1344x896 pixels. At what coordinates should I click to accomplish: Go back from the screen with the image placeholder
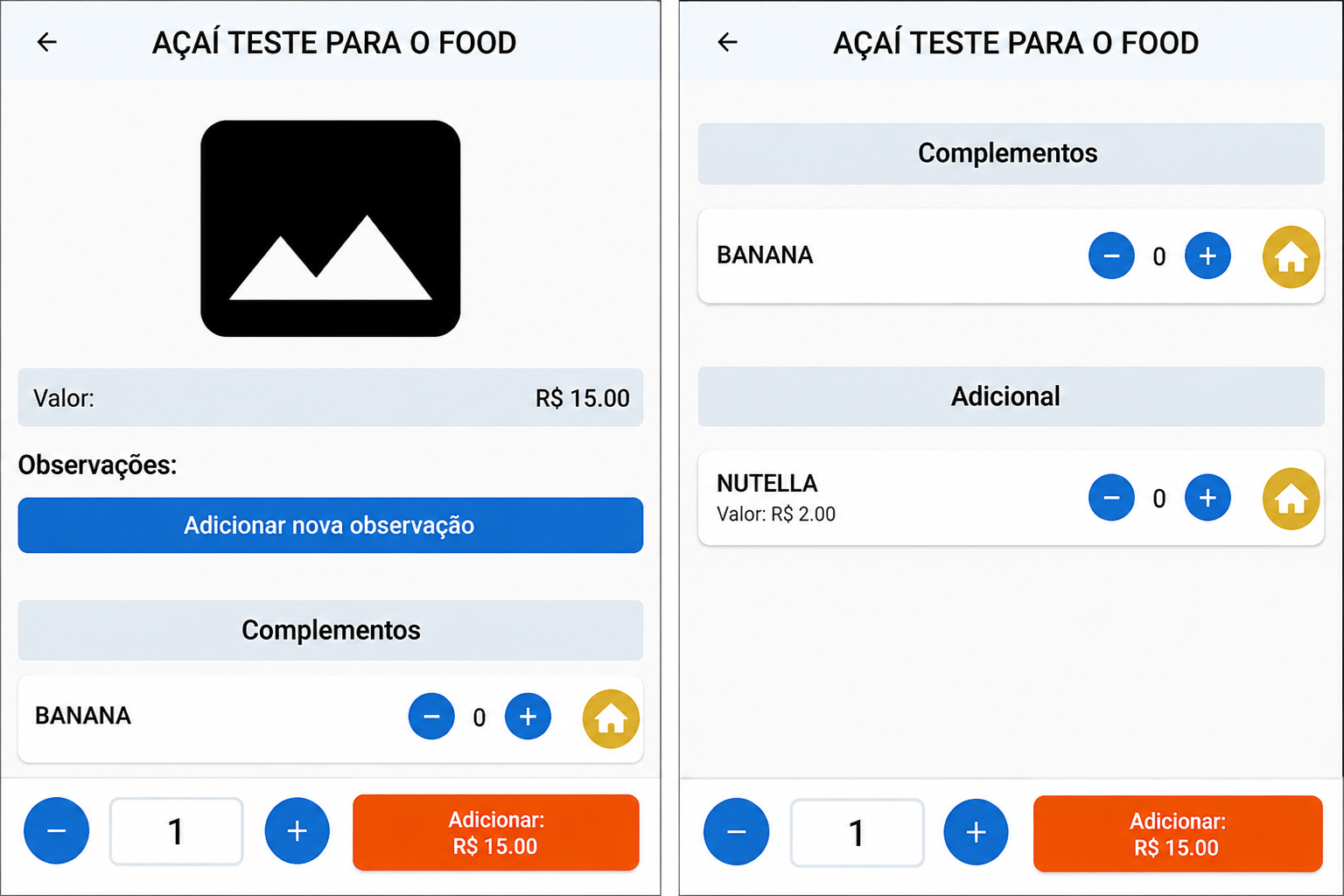pos(47,42)
